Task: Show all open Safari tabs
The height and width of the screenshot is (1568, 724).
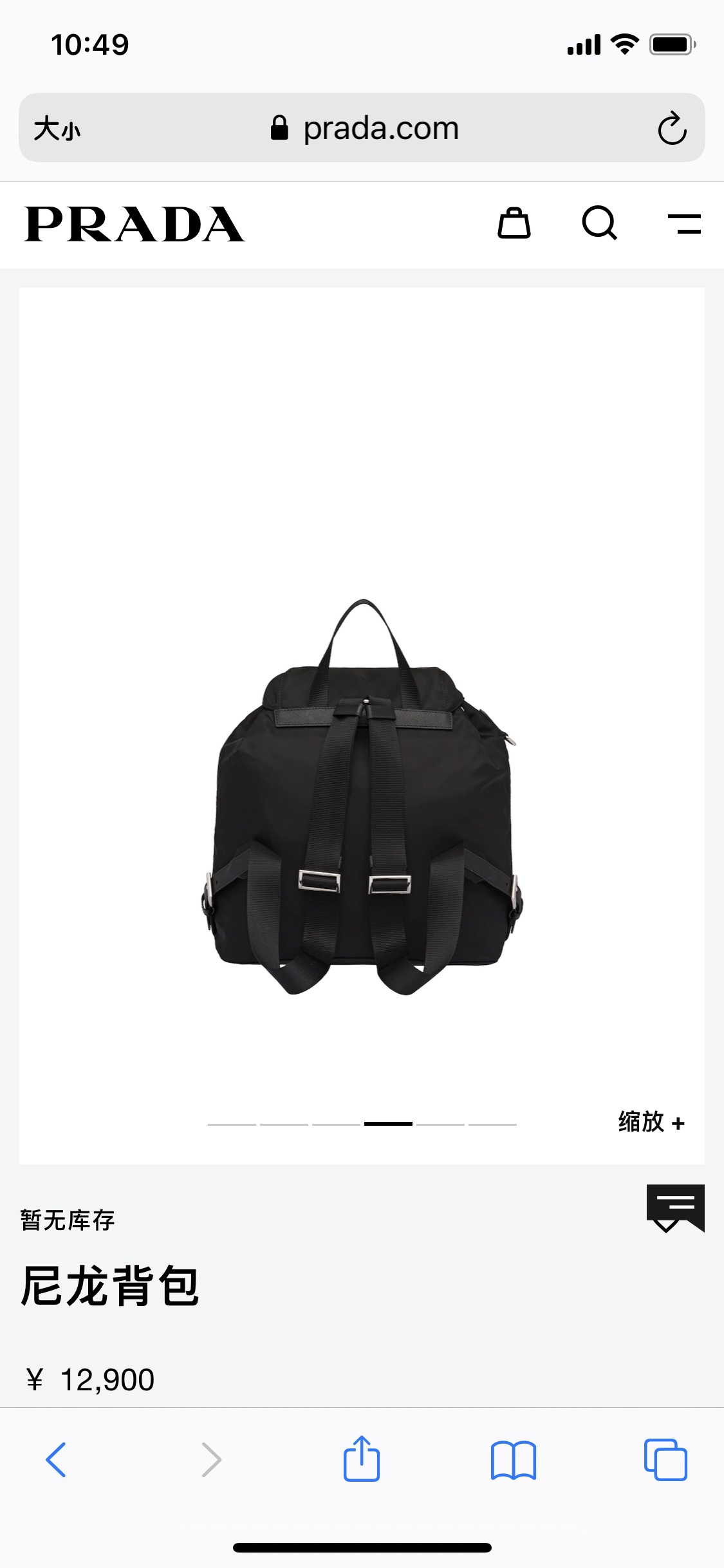Action: coord(665,1459)
